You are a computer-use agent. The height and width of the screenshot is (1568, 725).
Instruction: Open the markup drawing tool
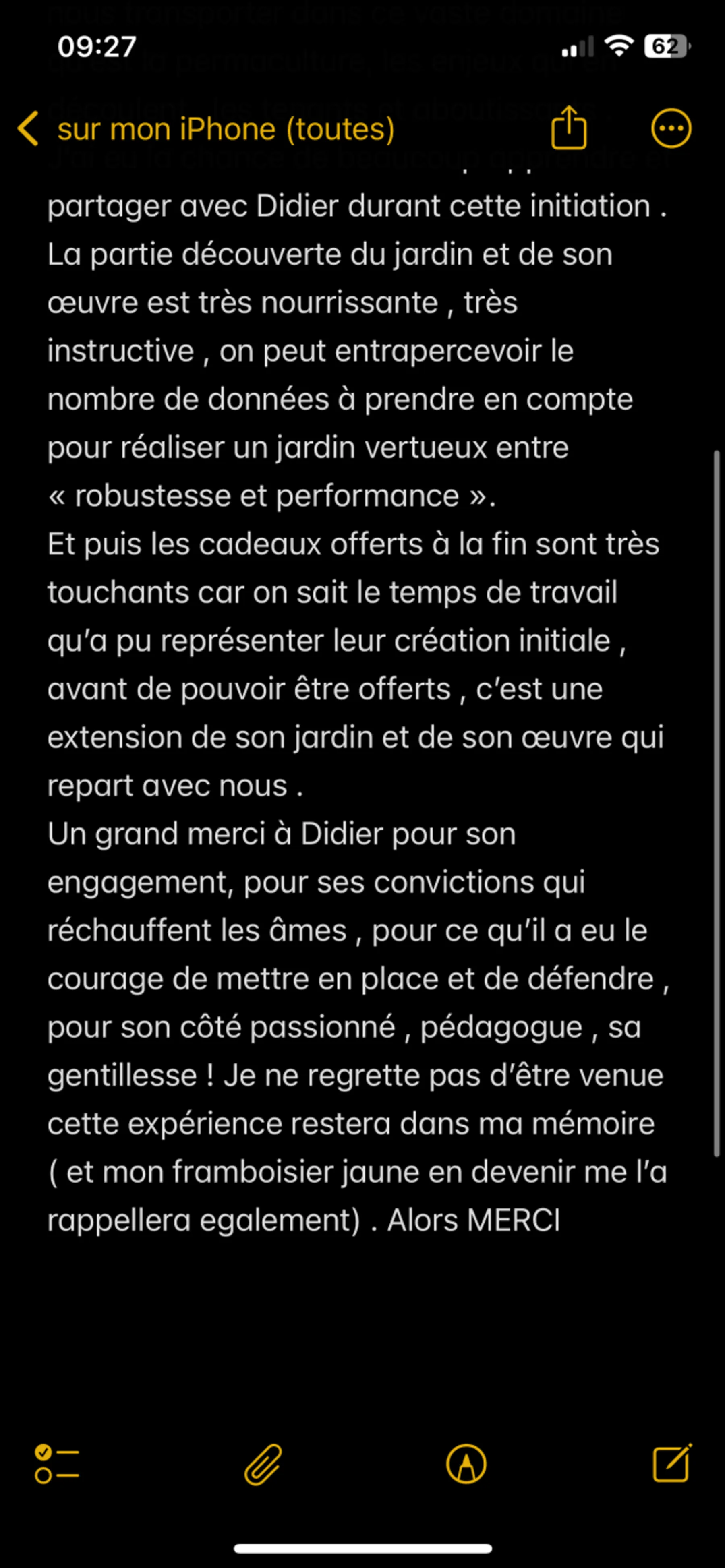466,1465
